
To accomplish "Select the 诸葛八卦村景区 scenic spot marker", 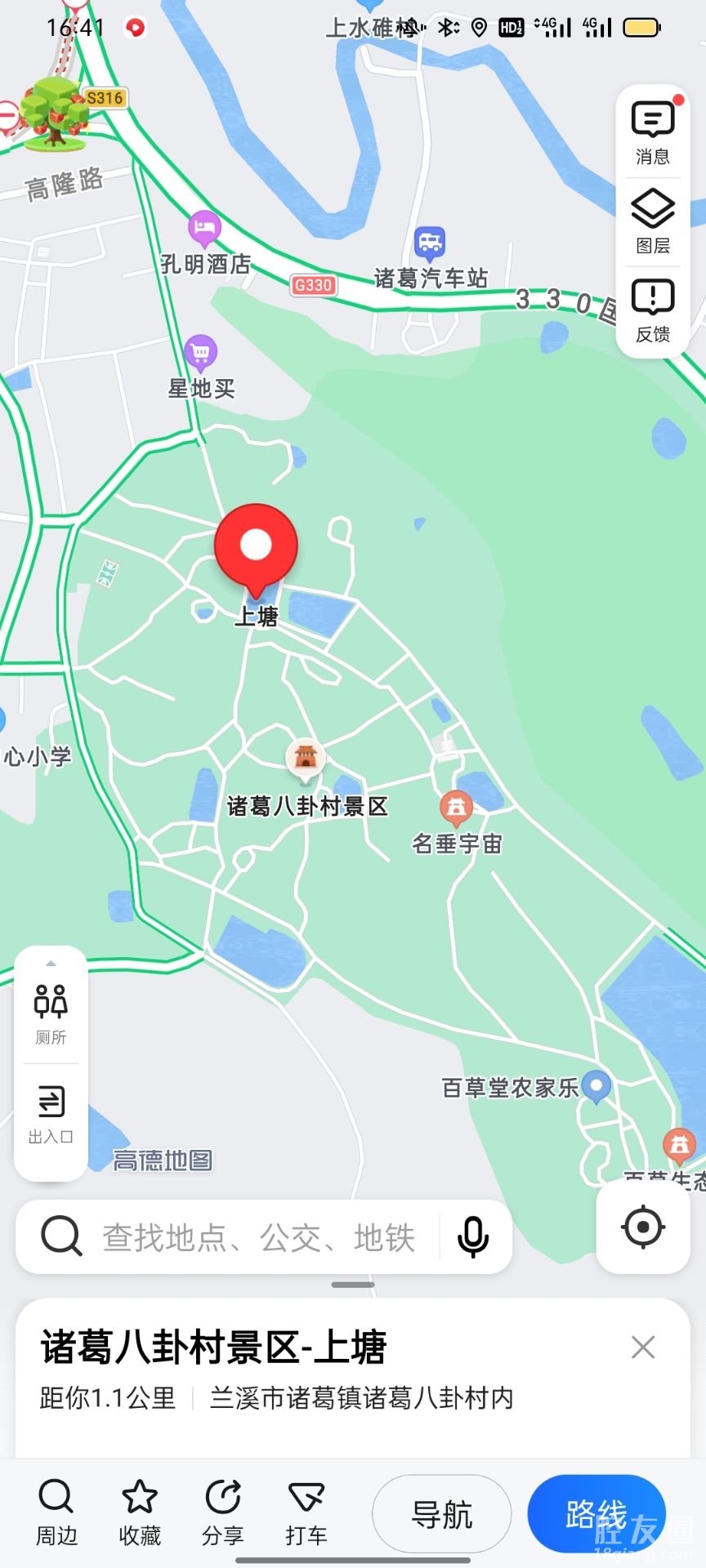I will 306,758.
